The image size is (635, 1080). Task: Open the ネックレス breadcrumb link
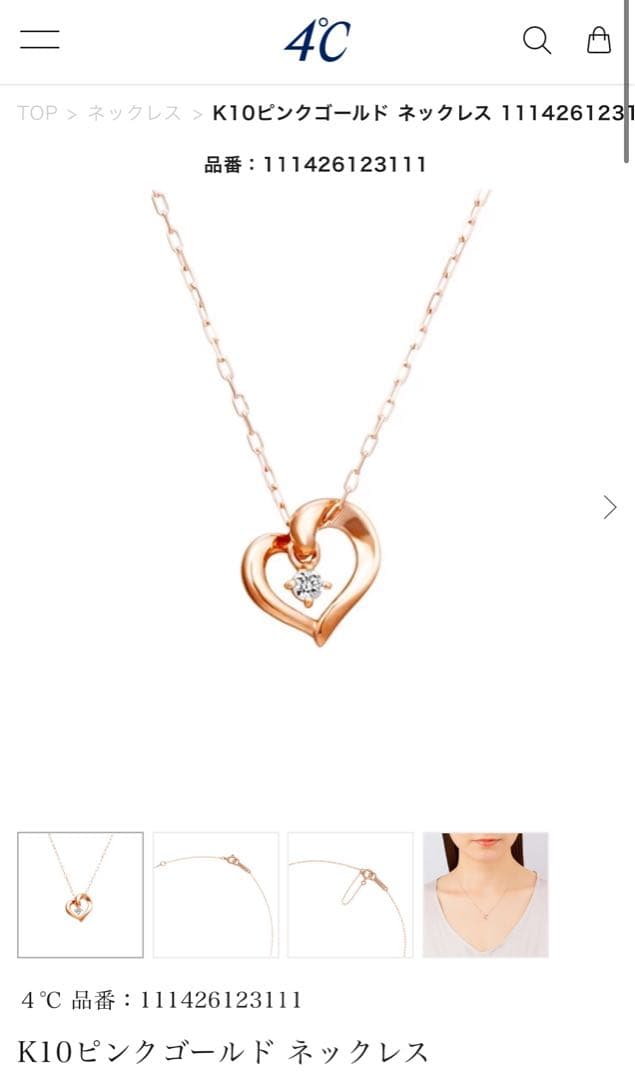[x=135, y=113]
